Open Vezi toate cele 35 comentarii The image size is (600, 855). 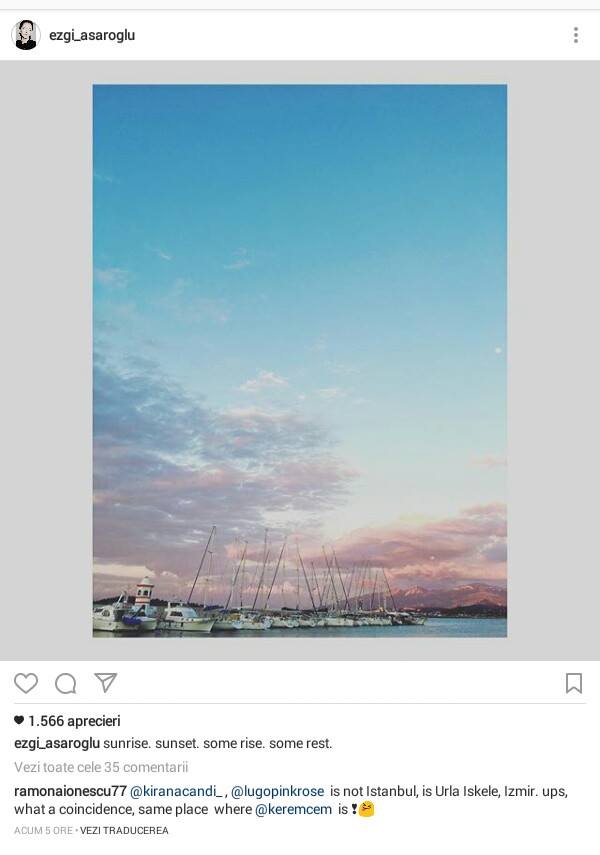[101, 767]
